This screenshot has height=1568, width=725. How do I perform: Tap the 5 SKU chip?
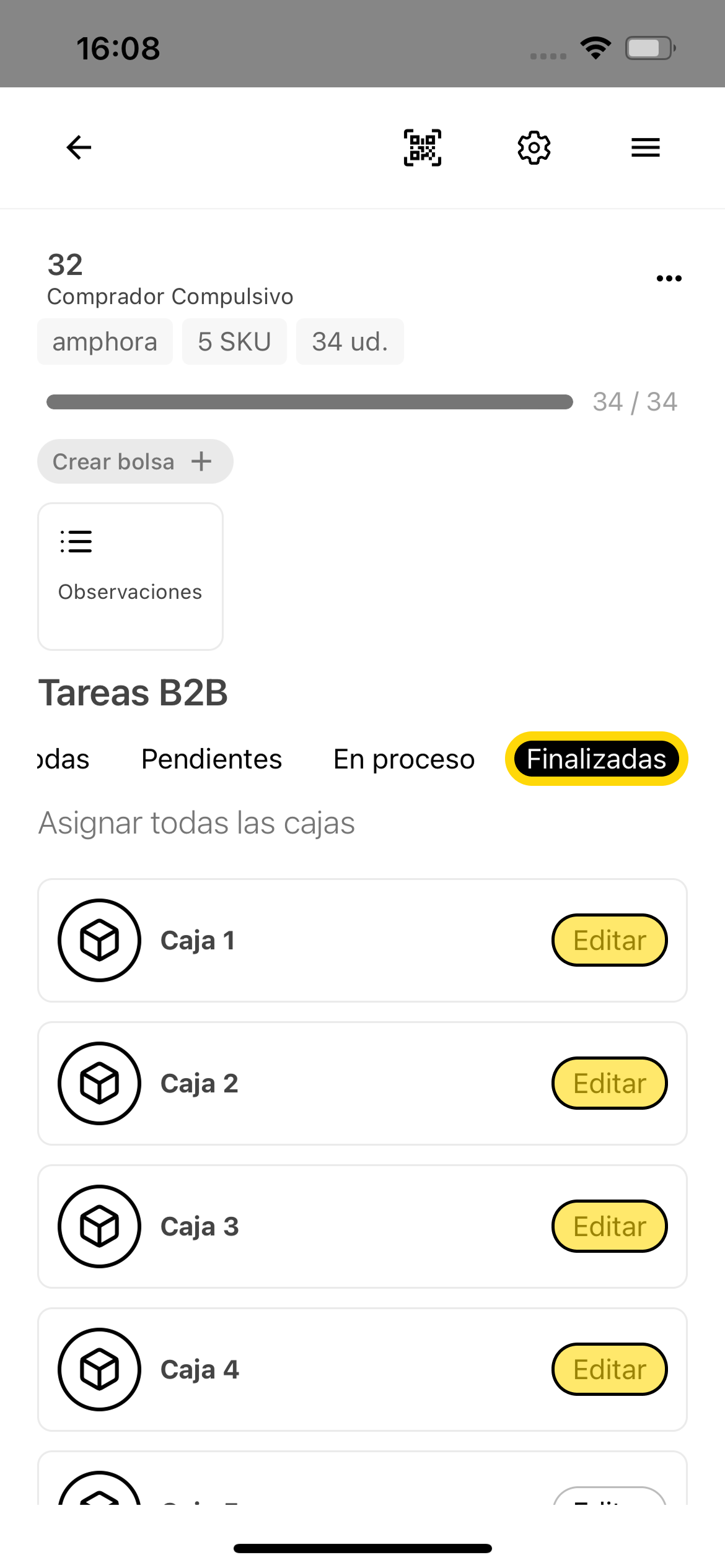pyautogui.click(x=234, y=341)
